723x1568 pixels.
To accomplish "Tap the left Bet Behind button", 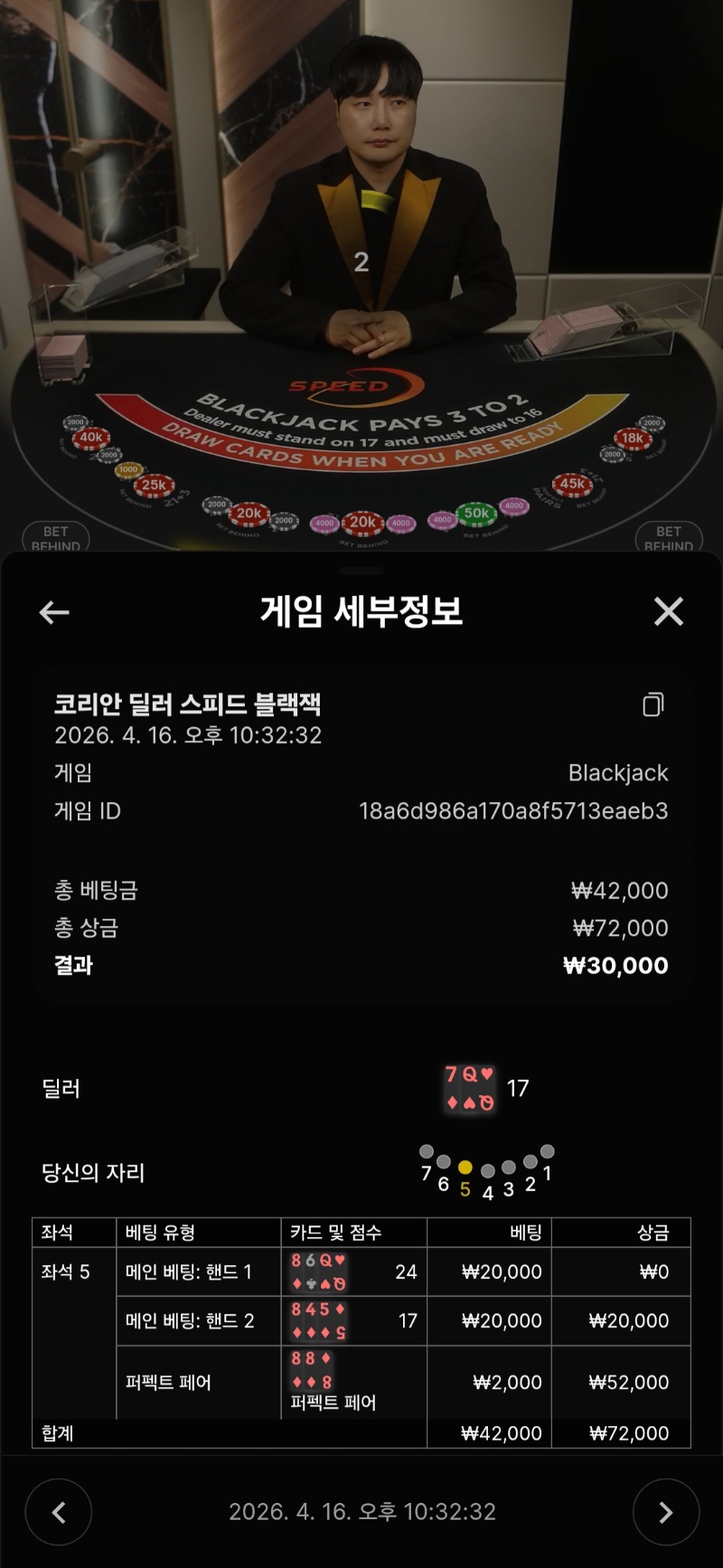I will tap(55, 537).
